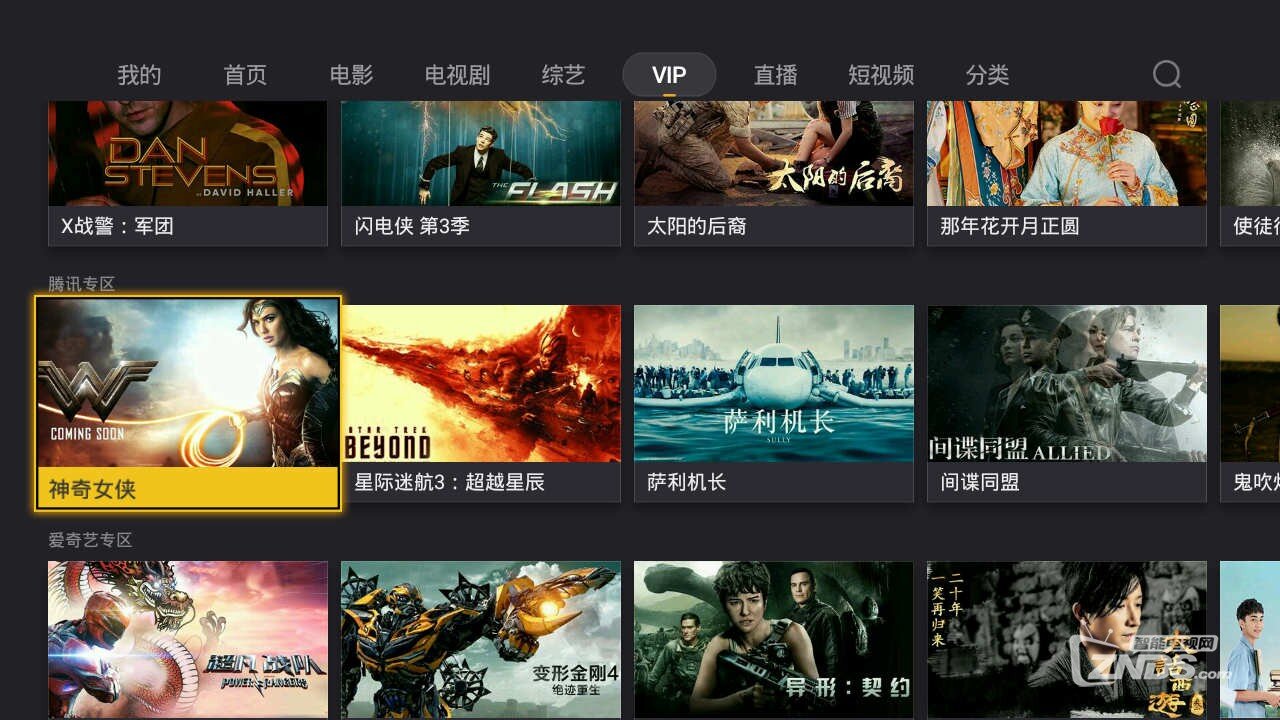Open 间谍同盟 movie card
The width and height of the screenshot is (1280, 720).
[x=1067, y=403]
